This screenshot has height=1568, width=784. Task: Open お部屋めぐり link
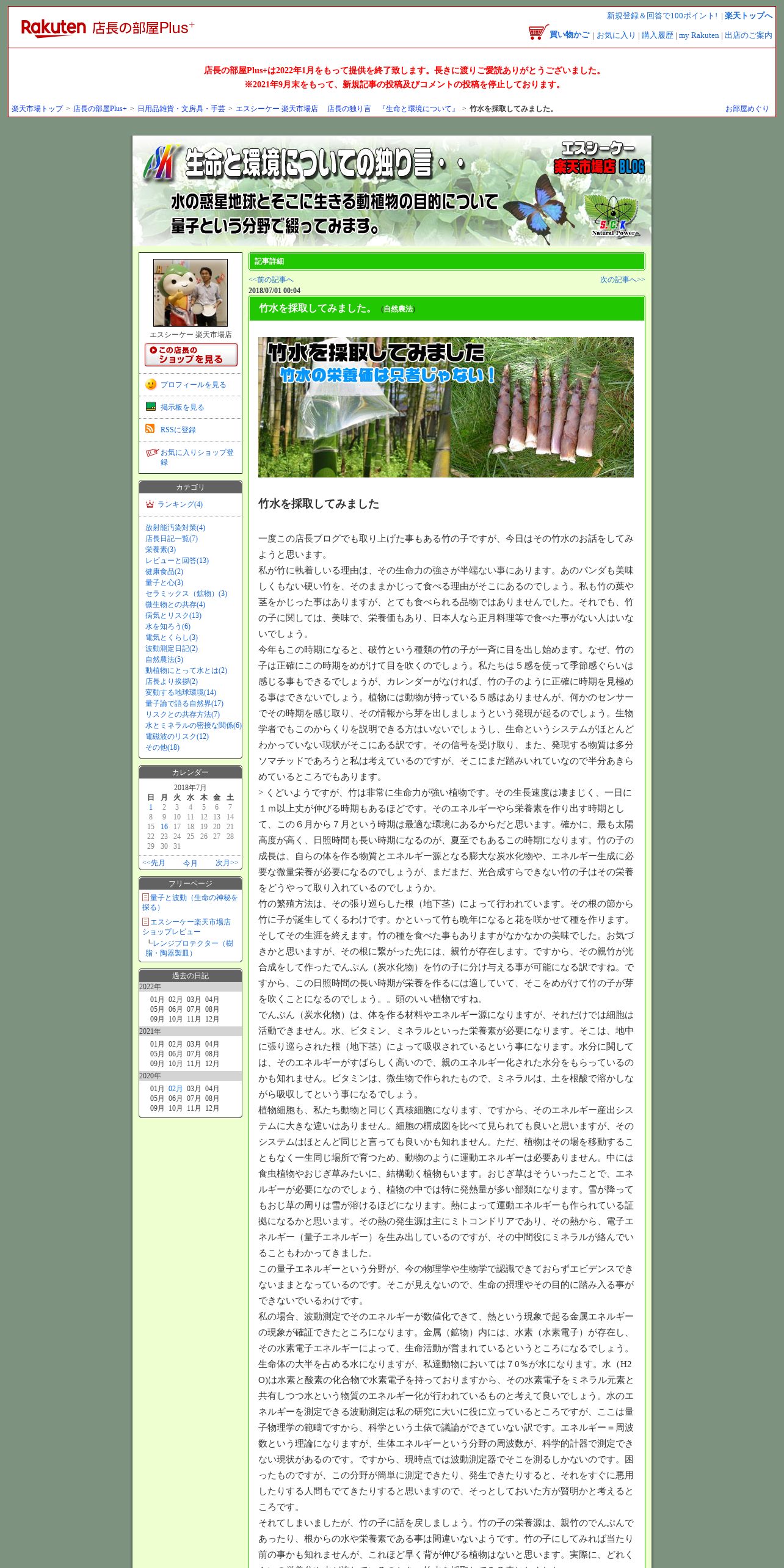tap(747, 109)
